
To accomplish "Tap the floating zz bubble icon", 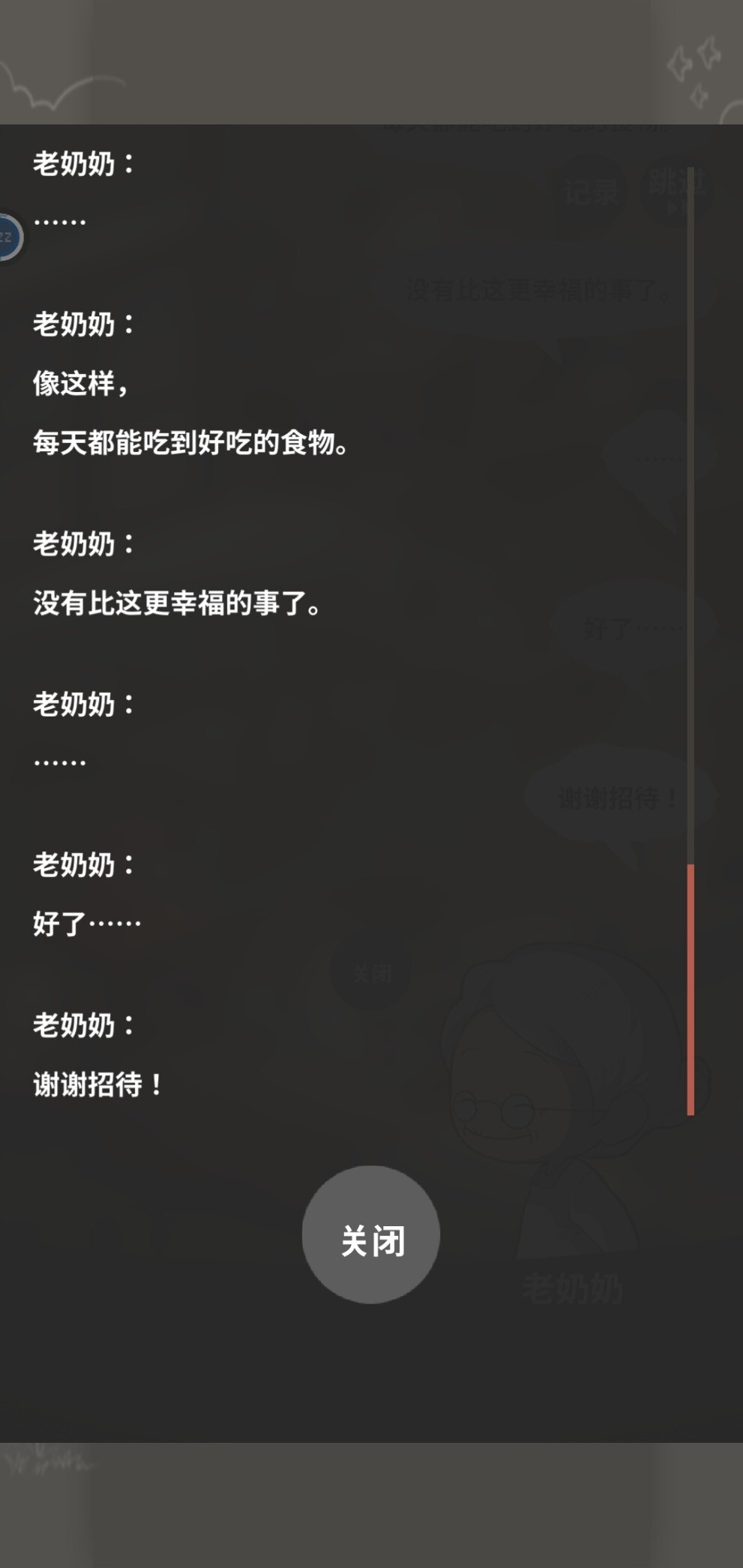I will [x=7, y=238].
